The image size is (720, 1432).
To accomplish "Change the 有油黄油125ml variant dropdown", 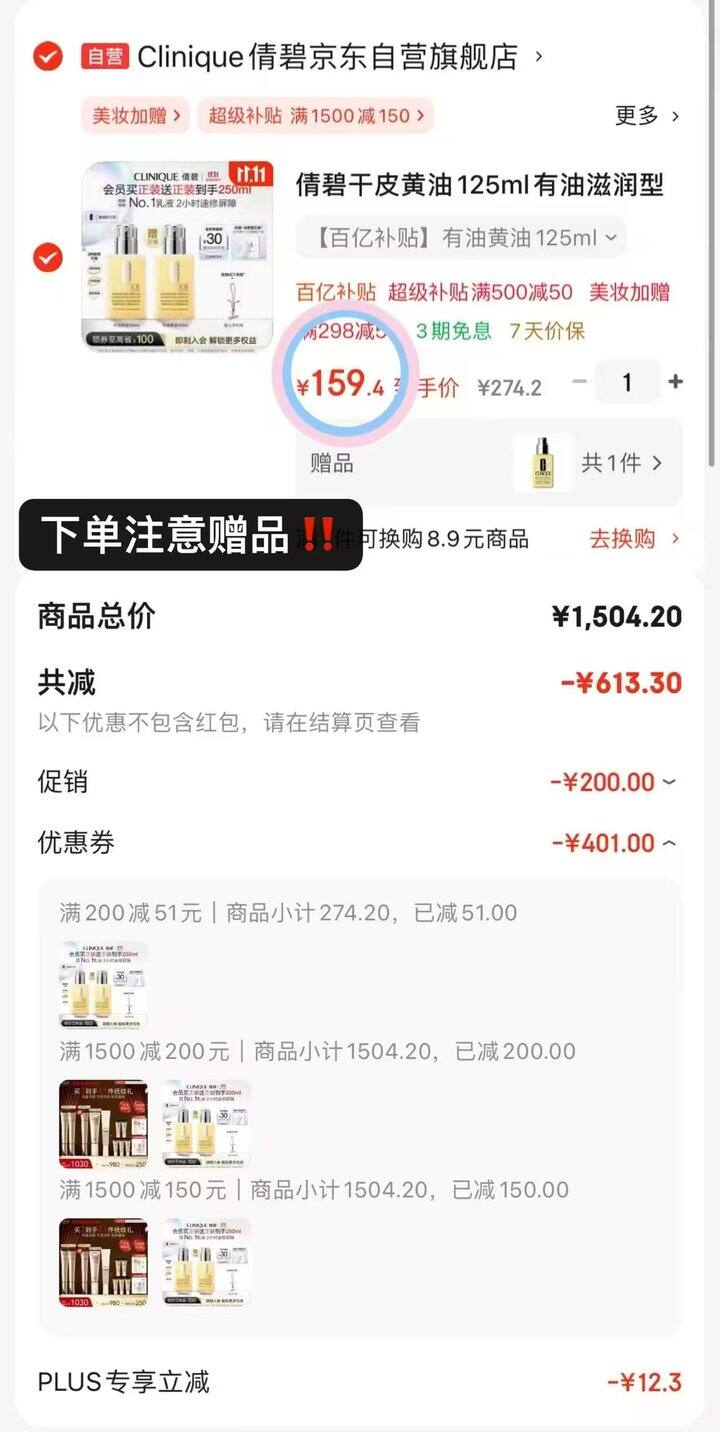I will [x=461, y=238].
